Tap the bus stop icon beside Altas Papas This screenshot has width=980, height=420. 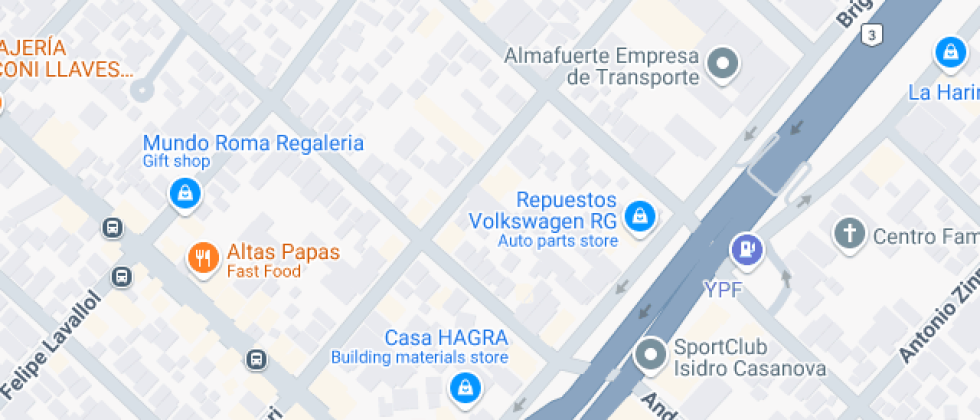point(121,276)
